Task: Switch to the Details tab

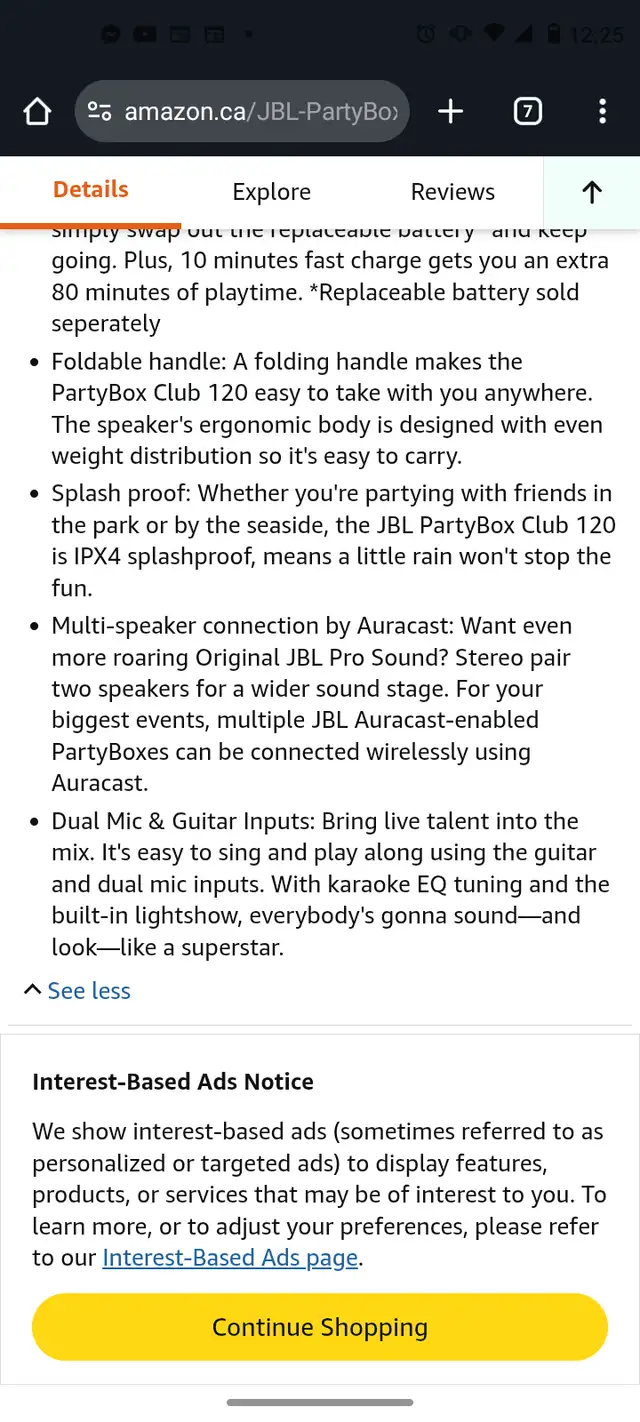Action: click(x=91, y=190)
